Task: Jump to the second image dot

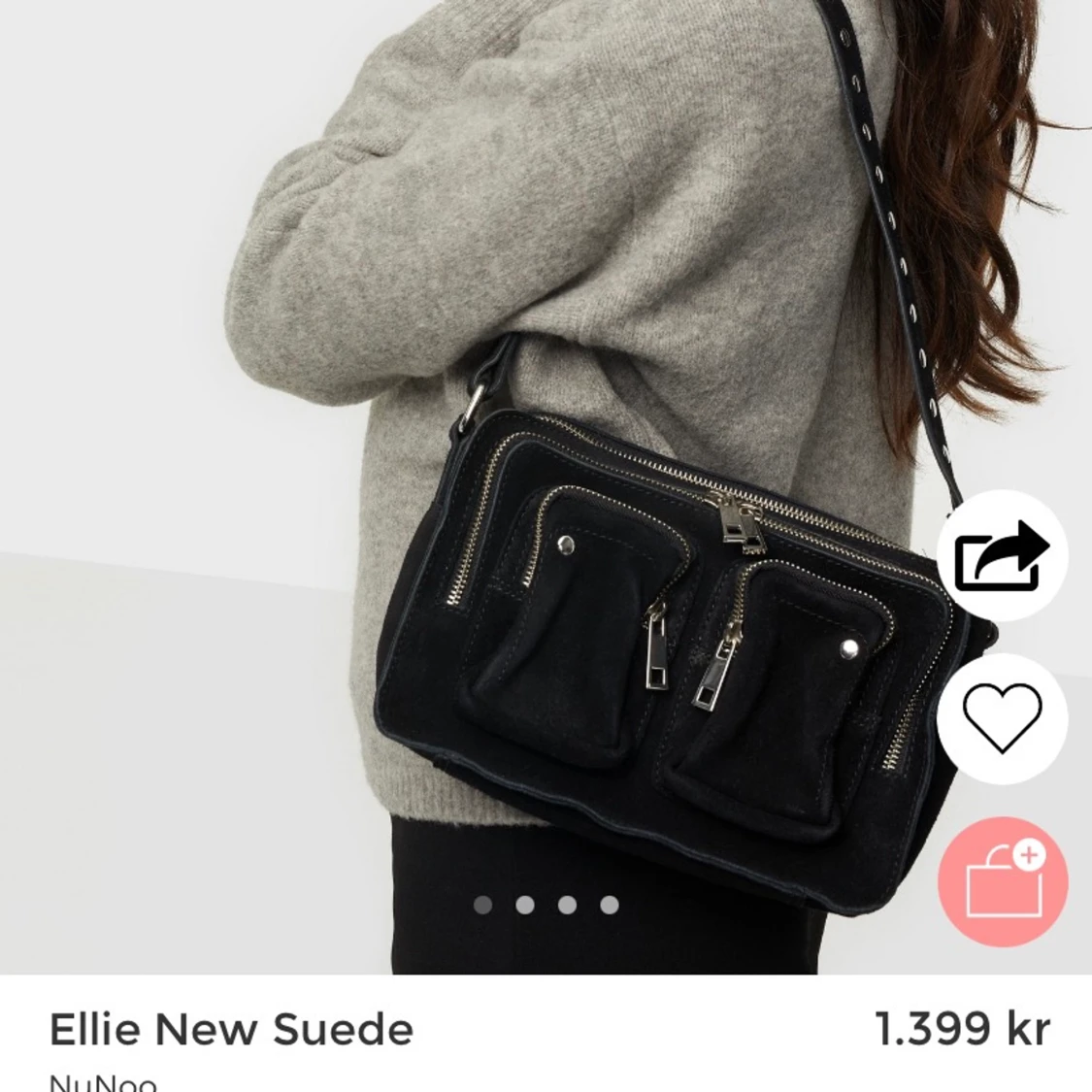Action: [525, 905]
